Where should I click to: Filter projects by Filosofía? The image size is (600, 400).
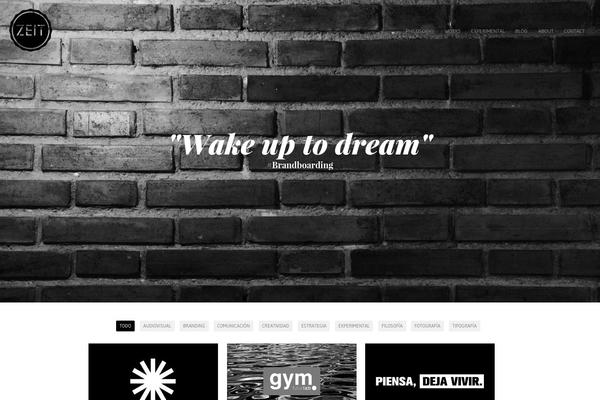coord(392,326)
